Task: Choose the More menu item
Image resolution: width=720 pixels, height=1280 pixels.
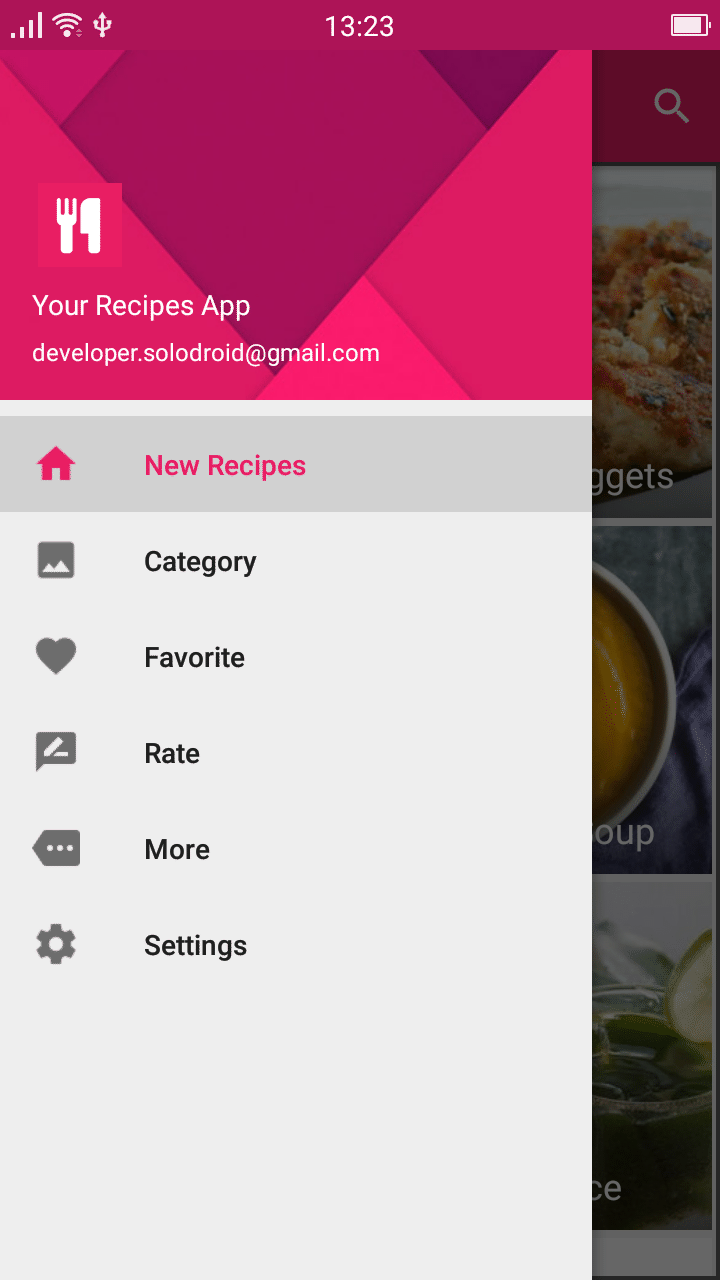Action: click(x=177, y=849)
